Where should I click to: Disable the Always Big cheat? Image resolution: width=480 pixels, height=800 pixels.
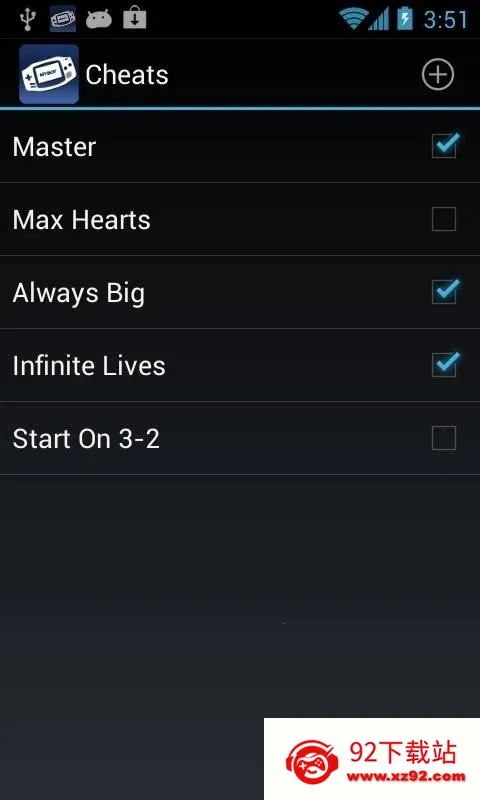pyautogui.click(x=444, y=292)
